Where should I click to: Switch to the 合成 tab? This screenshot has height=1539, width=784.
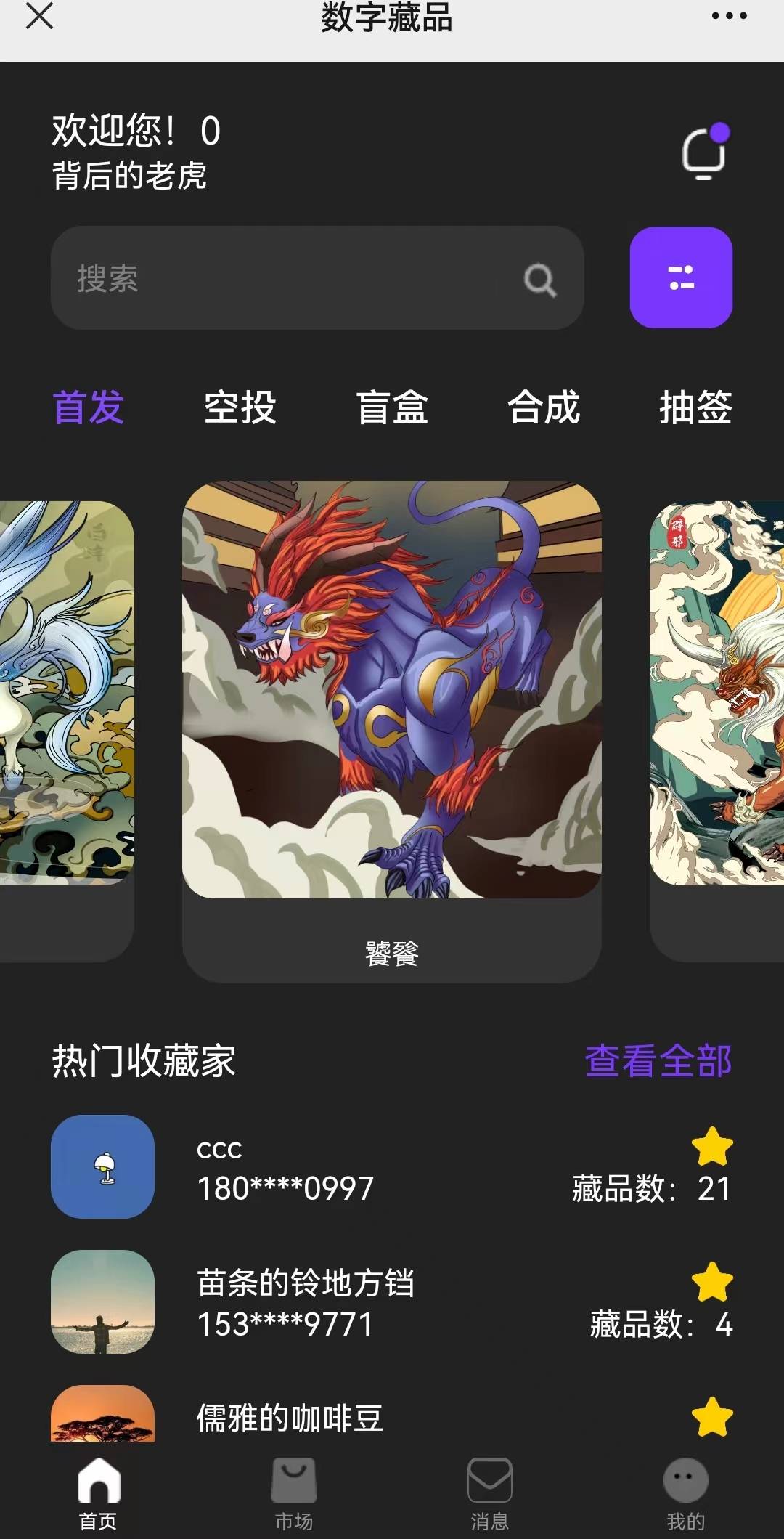pos(544,407)
